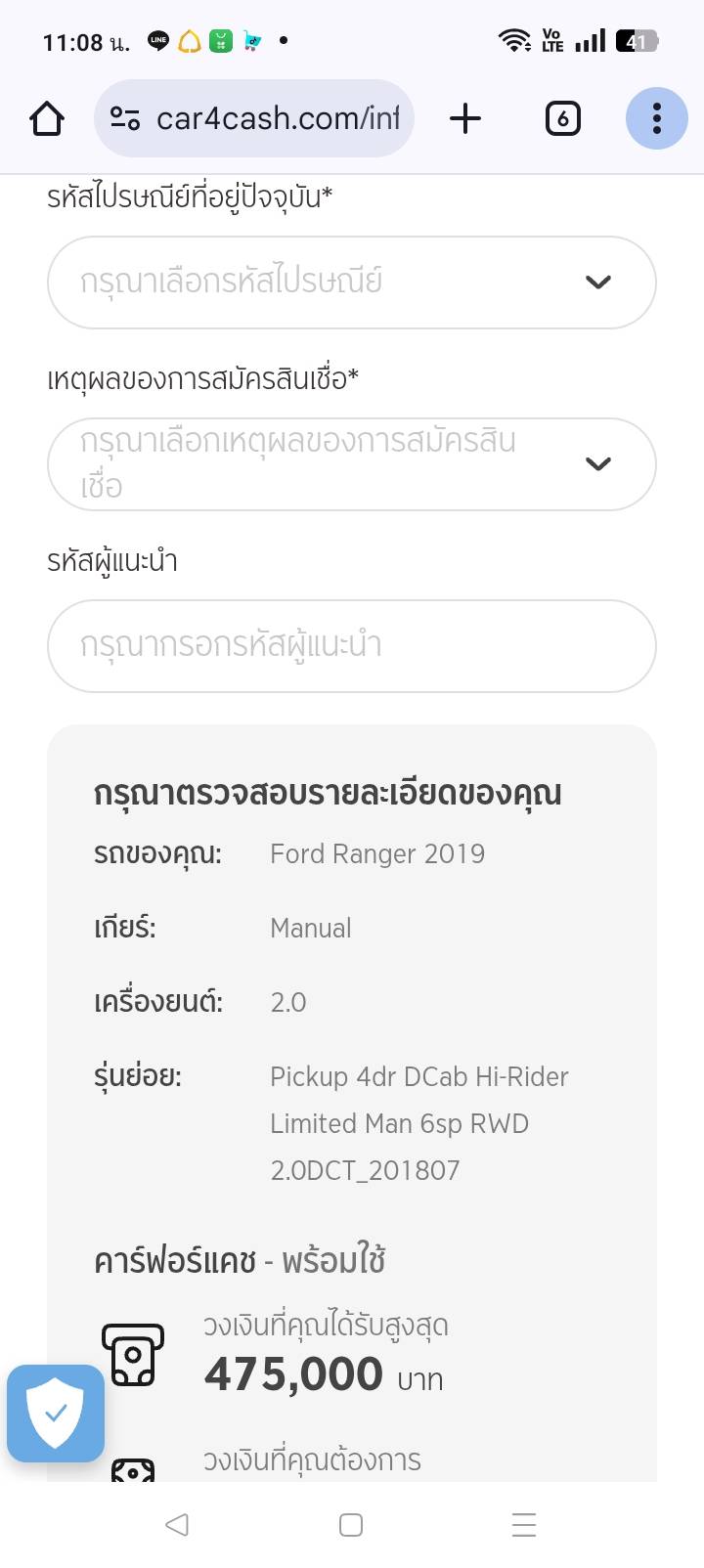
Task: Show the open tabs switcher
Action: tap(562, 119)
